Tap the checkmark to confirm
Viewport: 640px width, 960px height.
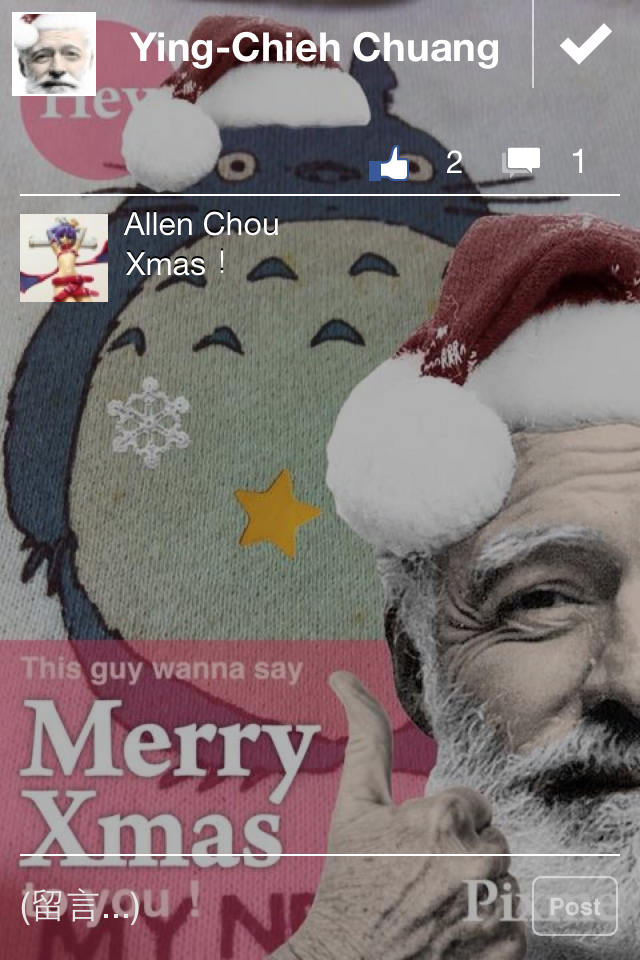coord(586,45)
